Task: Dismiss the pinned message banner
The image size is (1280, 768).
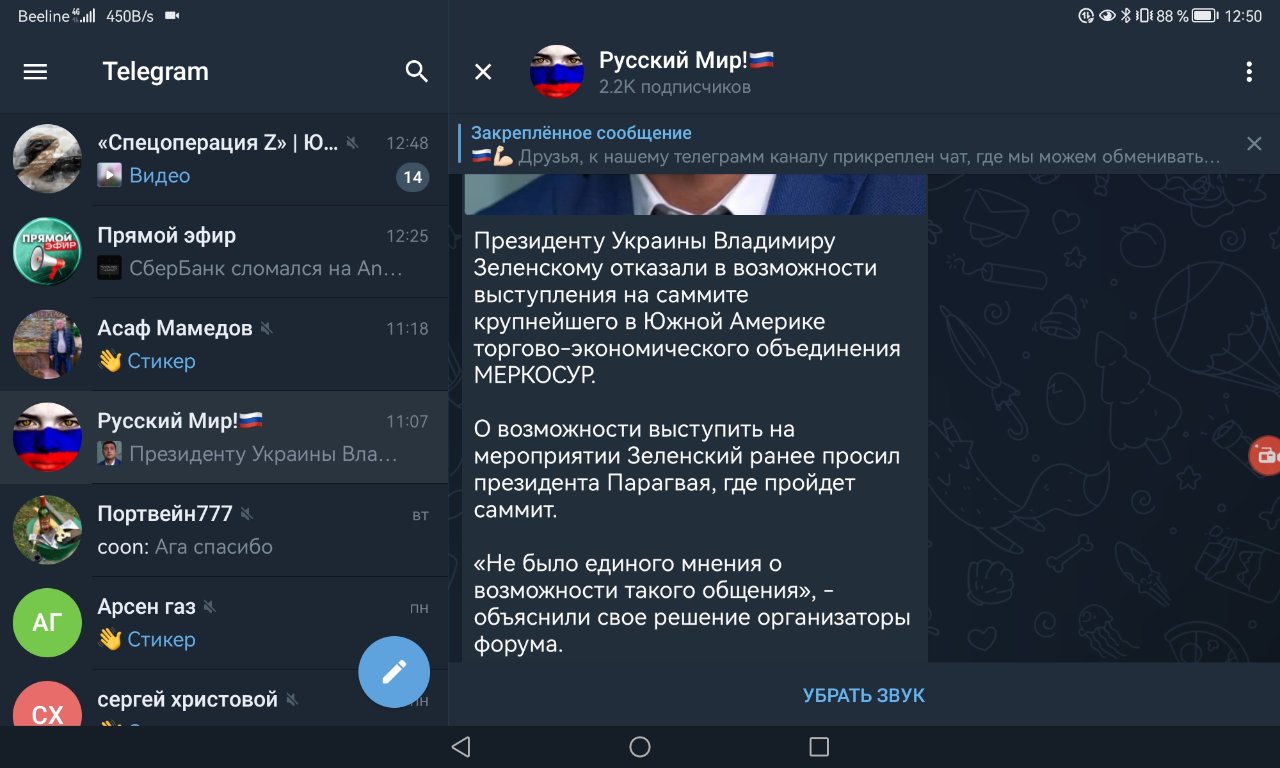Action: click(x=1254, y=144)
